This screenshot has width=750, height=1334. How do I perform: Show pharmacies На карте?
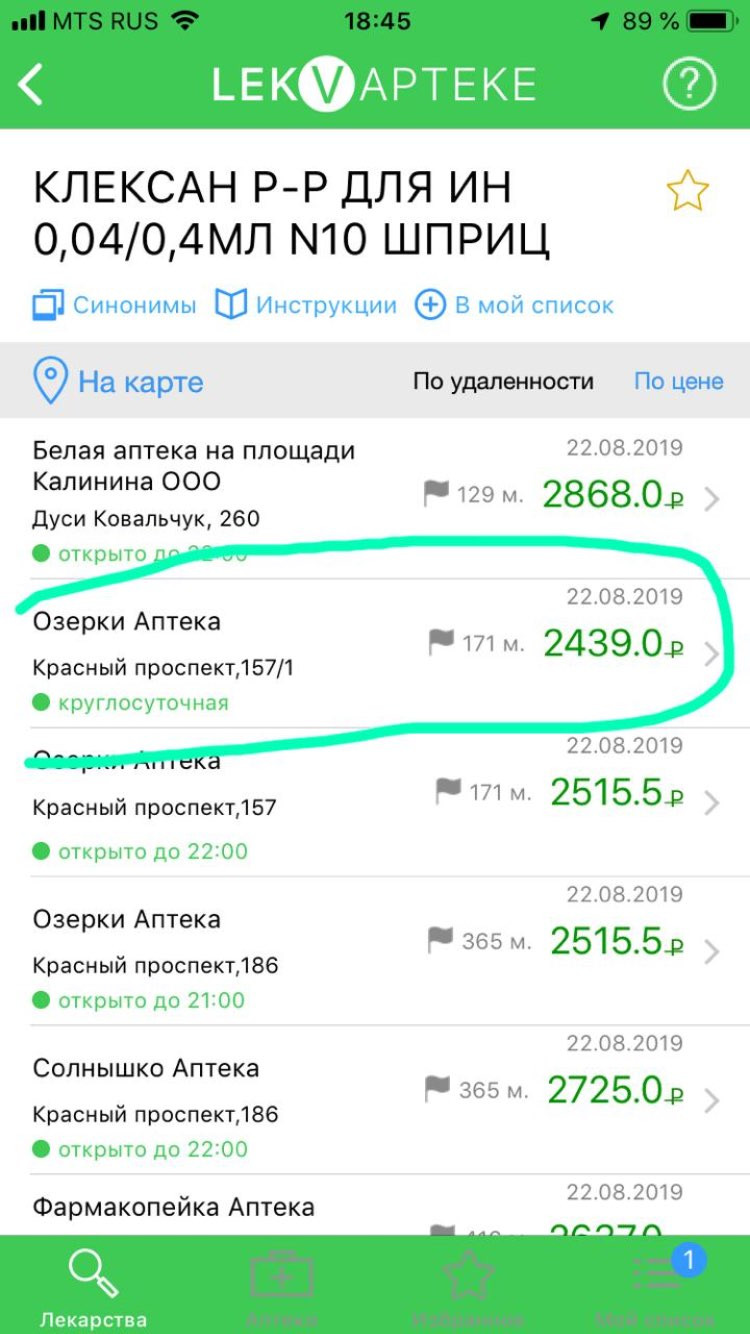118,382
